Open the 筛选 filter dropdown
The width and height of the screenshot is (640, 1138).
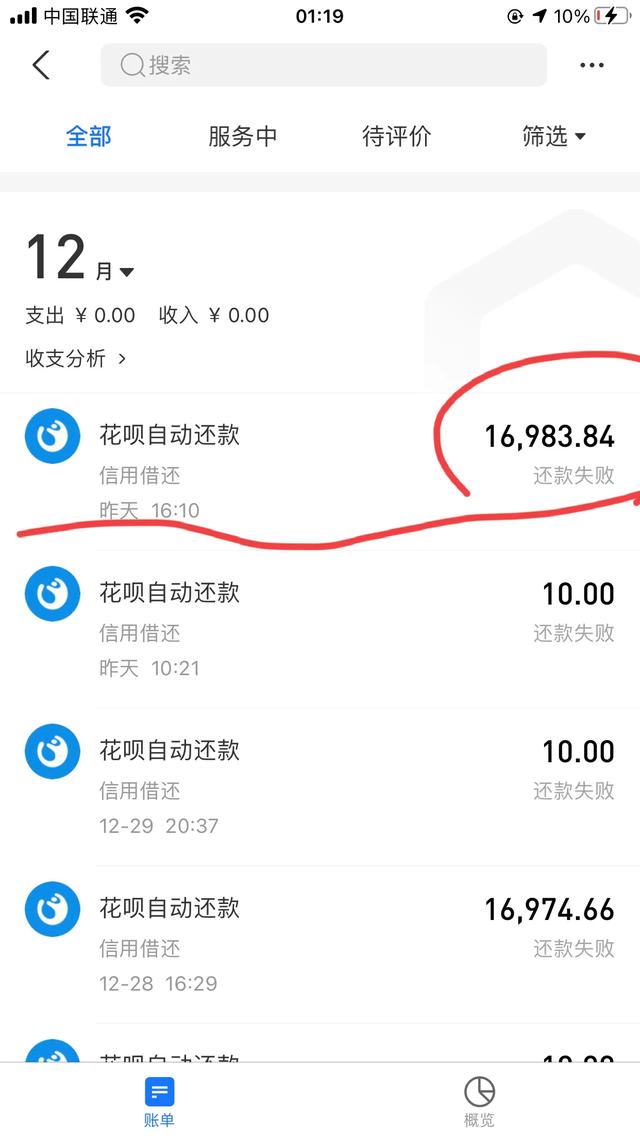point(553,136)
